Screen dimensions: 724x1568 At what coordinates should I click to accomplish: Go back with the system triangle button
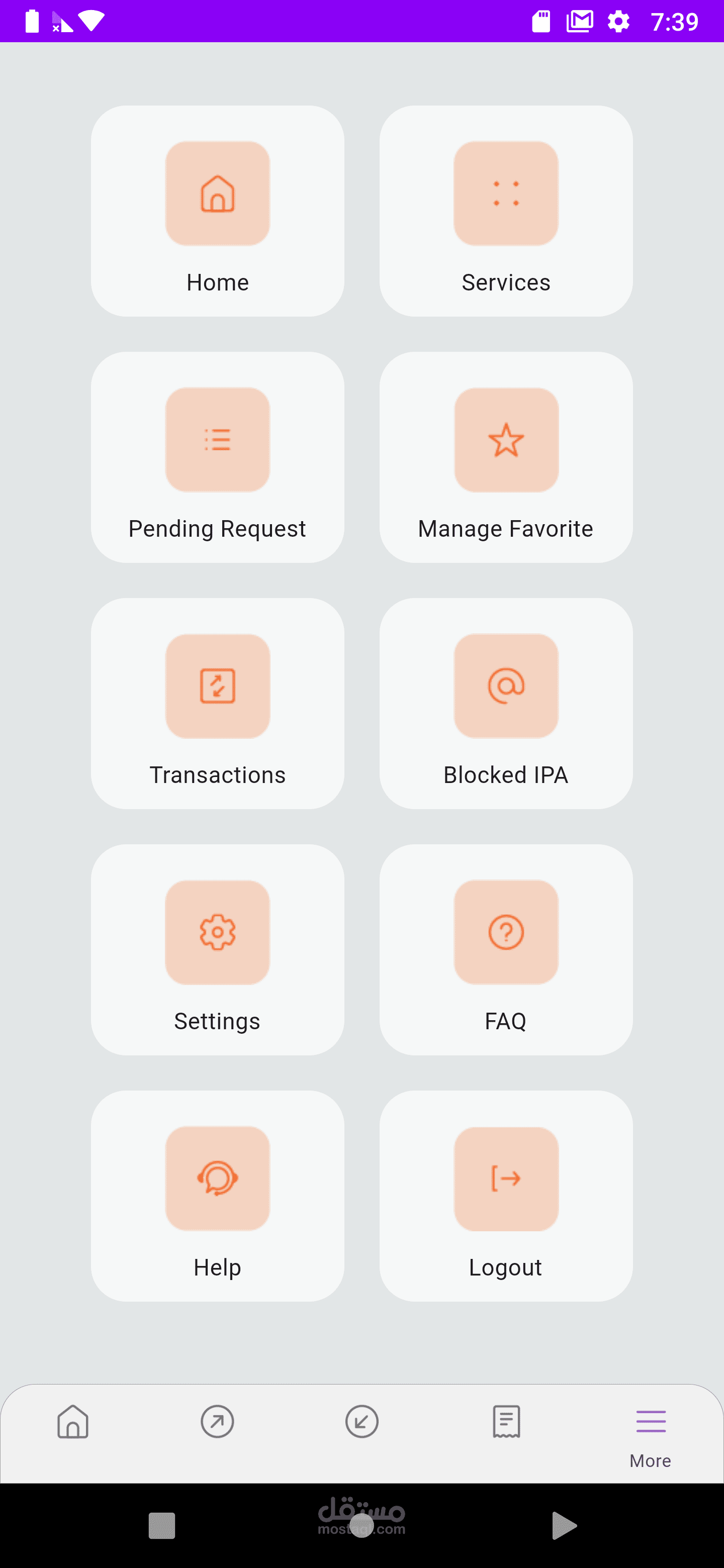click(x=563, y=1525)
